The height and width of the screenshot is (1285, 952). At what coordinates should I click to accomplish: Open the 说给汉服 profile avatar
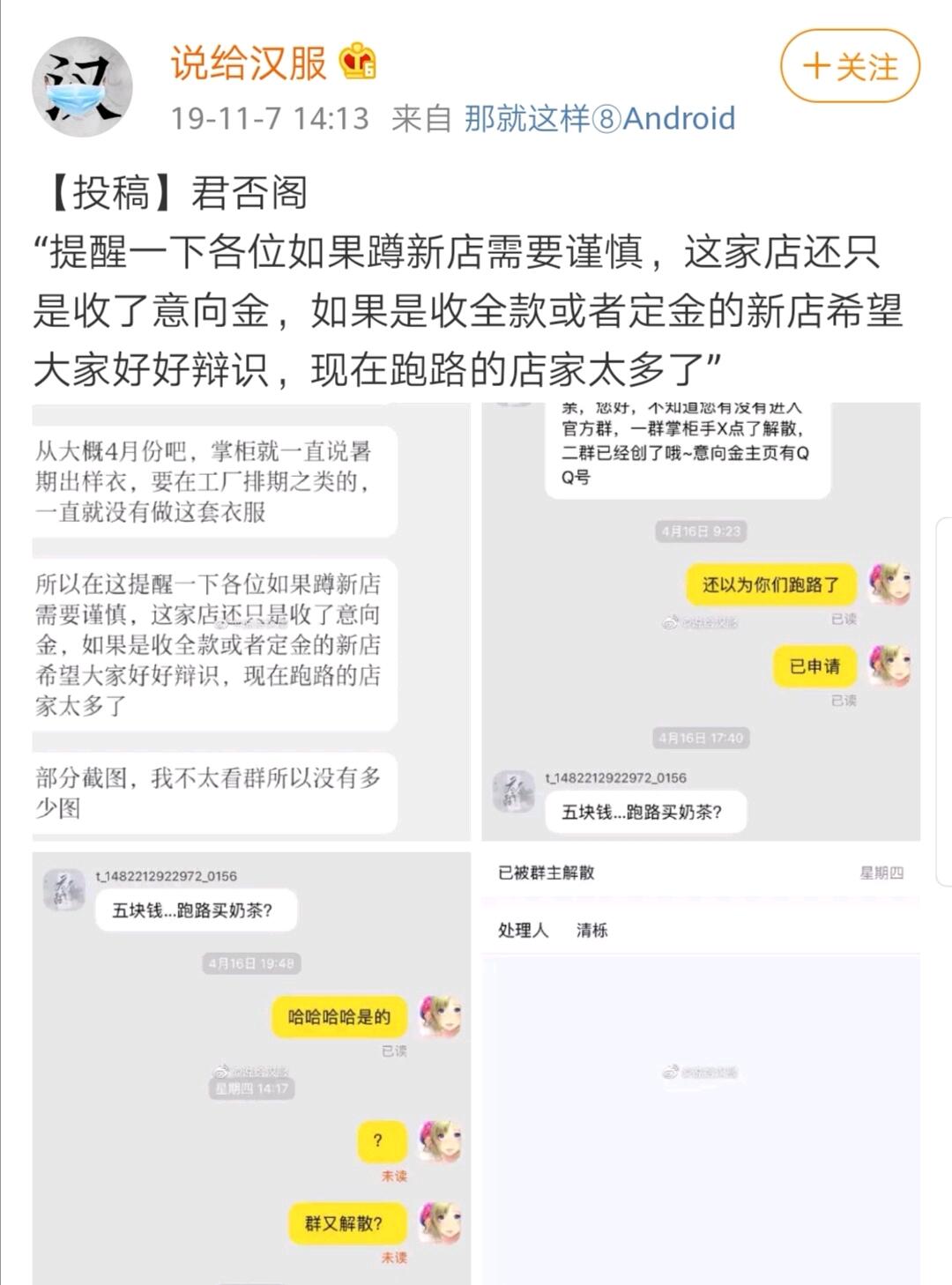[x=83, y=86]
